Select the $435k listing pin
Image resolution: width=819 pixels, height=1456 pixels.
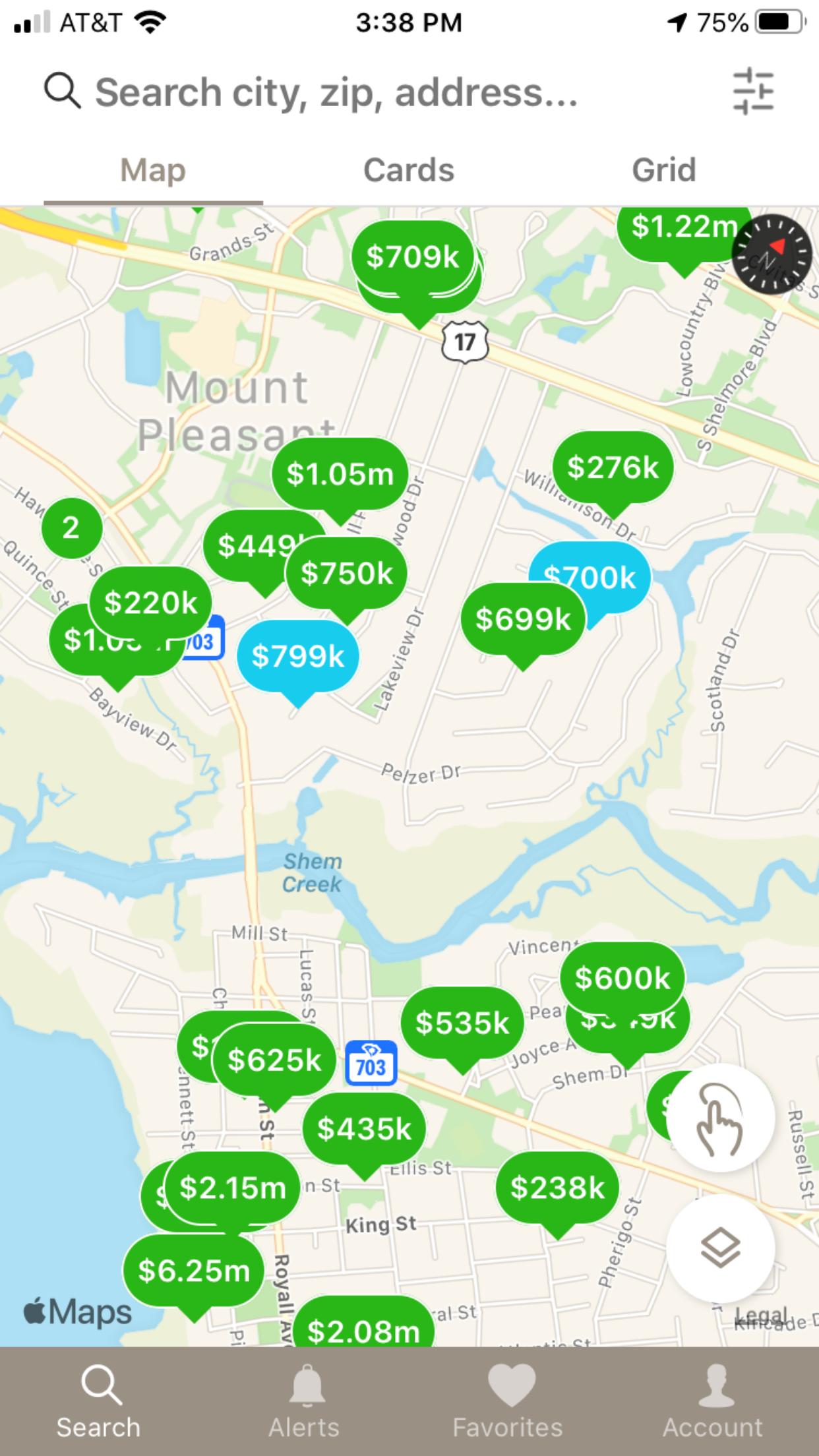coord(364,1128)
